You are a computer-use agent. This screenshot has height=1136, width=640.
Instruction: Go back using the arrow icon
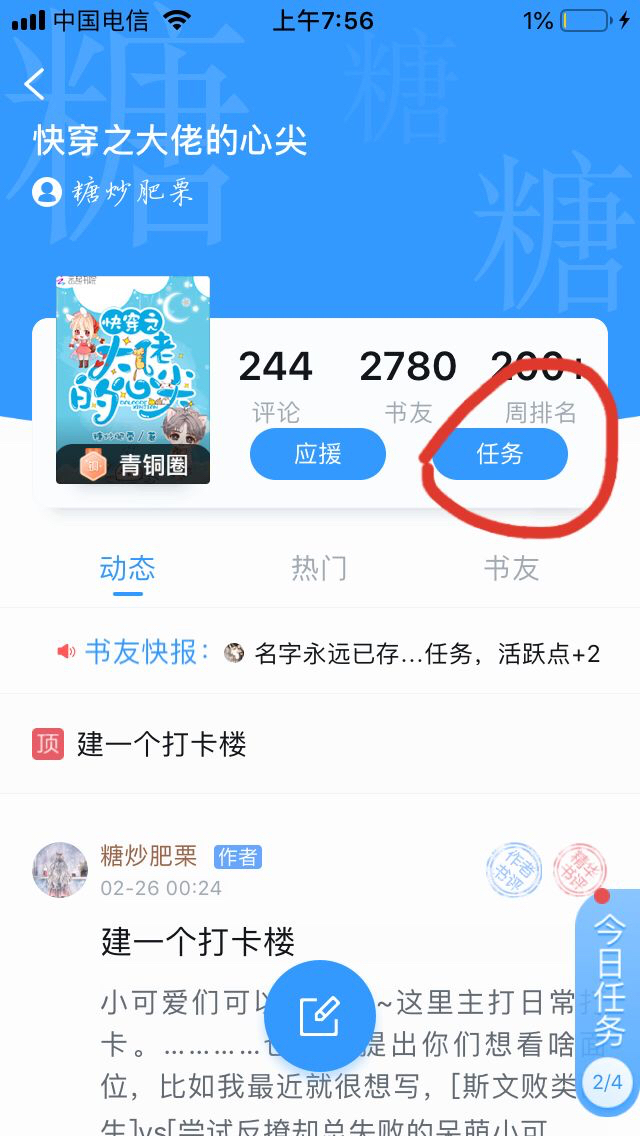(x=35, y=85)
